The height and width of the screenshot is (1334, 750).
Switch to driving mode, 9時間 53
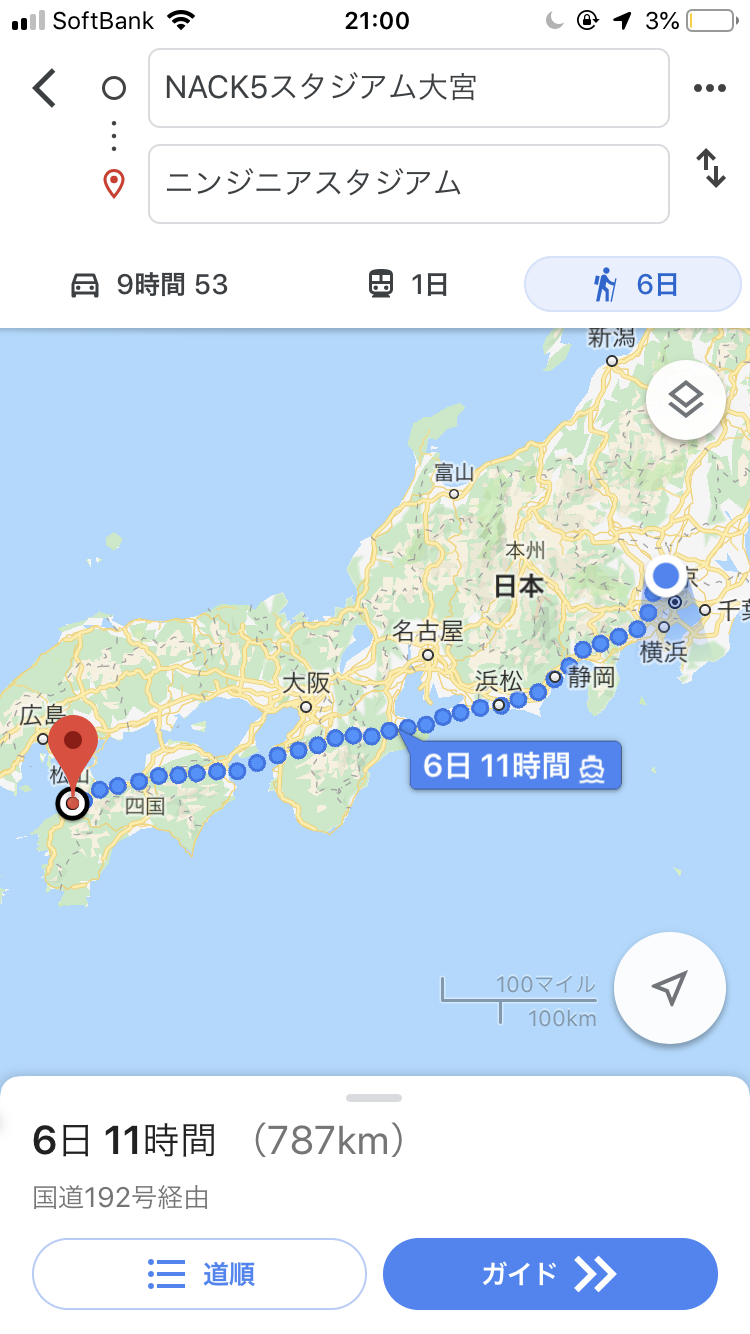point(150,285)
